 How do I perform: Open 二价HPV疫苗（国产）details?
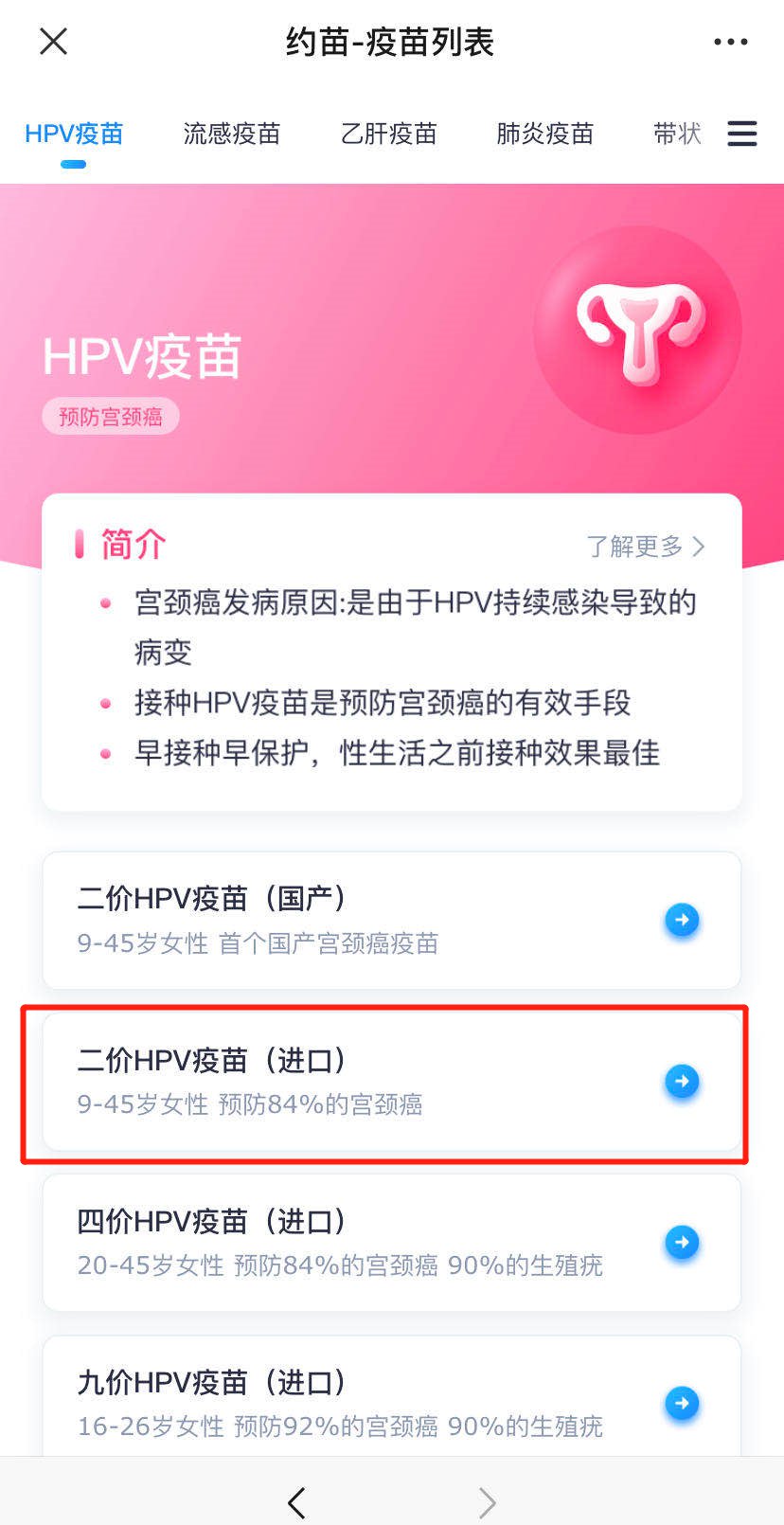click(x=391, y=920)
